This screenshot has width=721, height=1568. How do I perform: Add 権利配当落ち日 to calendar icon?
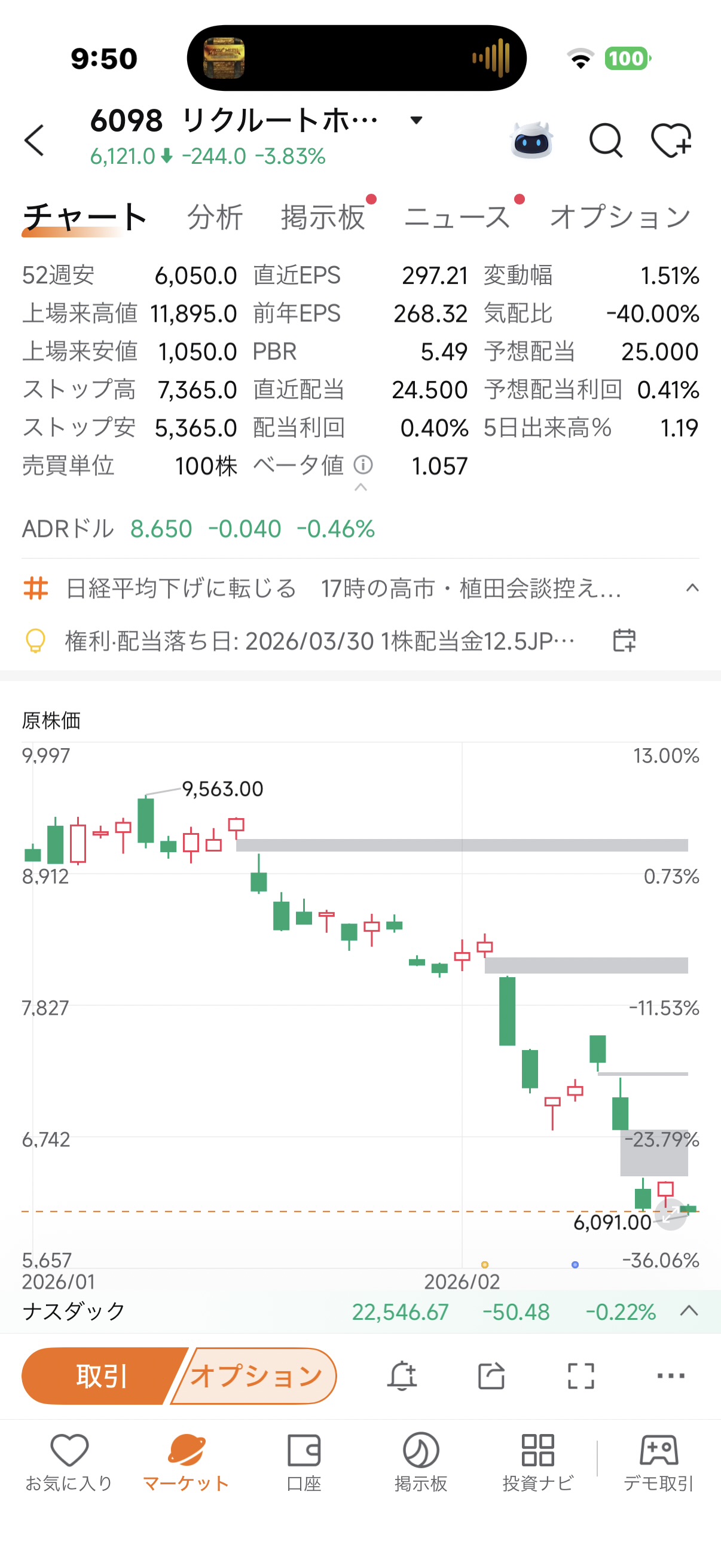624,640
